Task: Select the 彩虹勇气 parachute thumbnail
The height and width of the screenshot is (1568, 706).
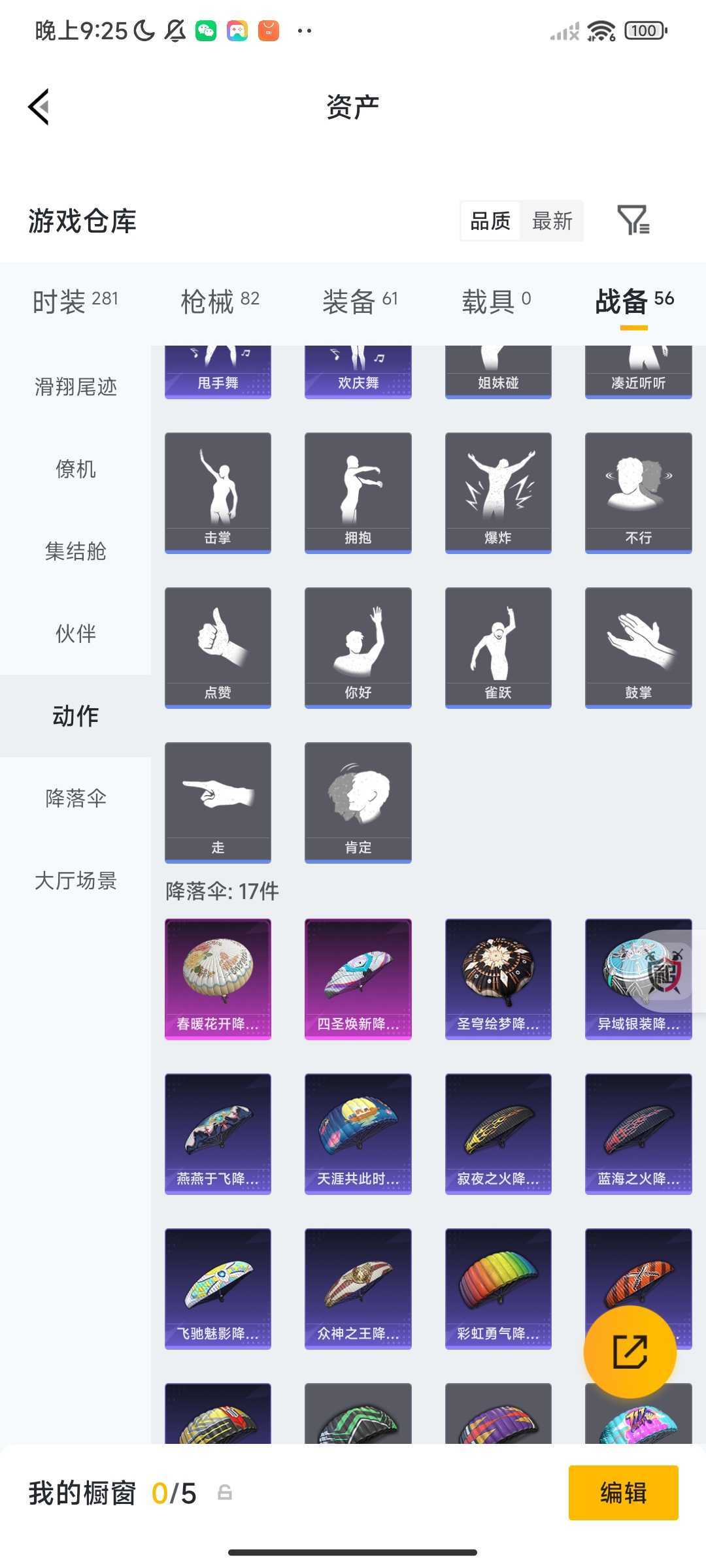Action: click(498, 1287)
